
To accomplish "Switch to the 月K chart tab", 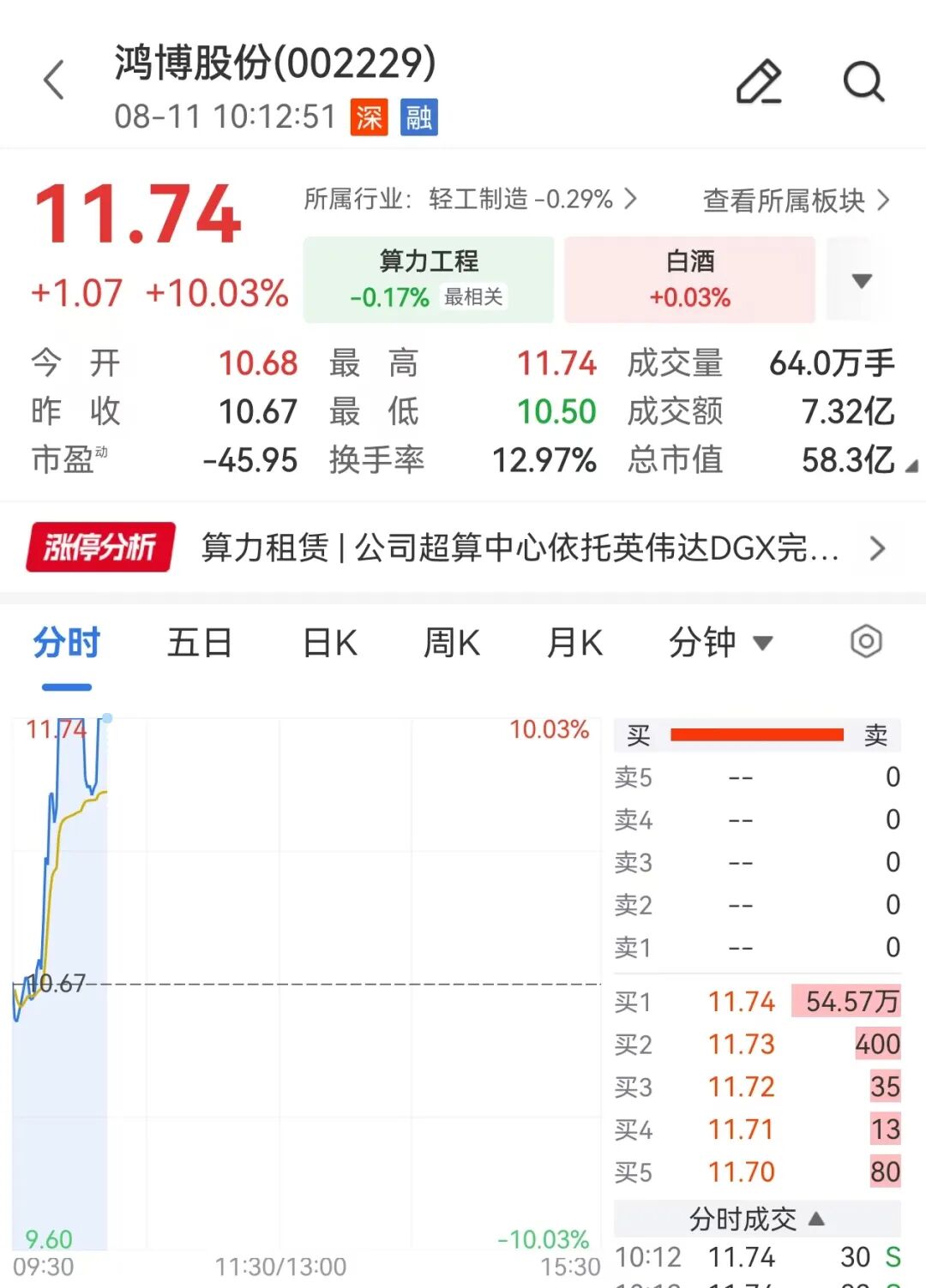I will (x=574, y=643).
